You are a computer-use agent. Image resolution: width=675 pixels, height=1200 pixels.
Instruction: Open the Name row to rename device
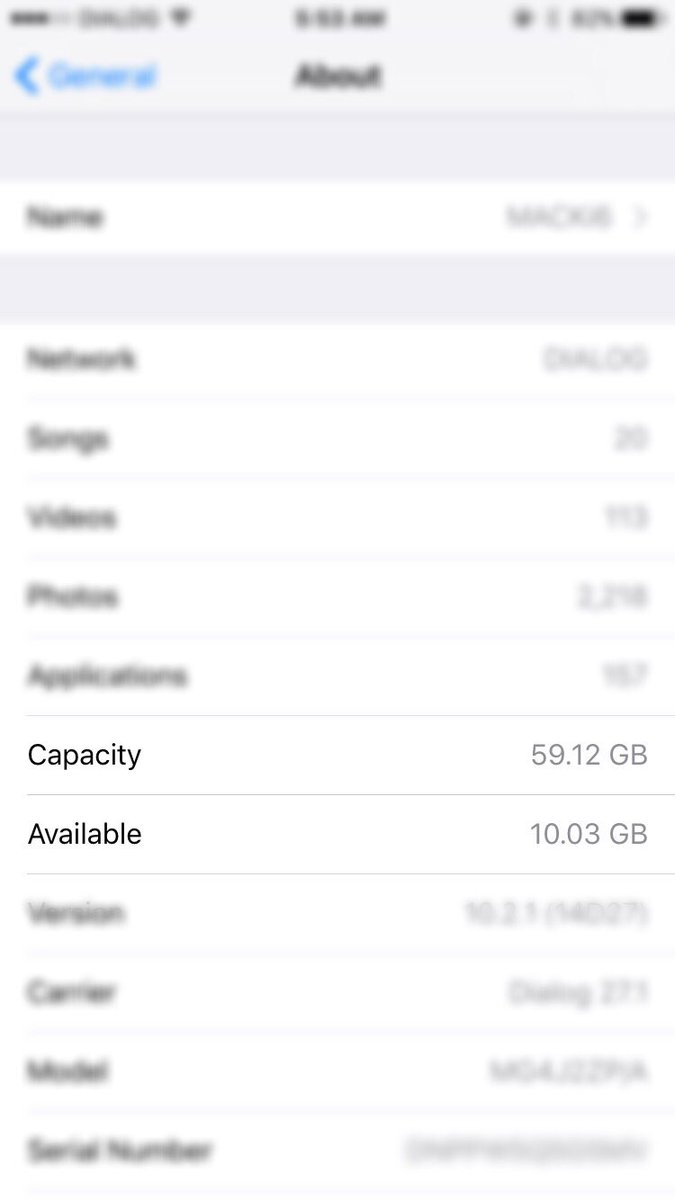click(337, 217)
